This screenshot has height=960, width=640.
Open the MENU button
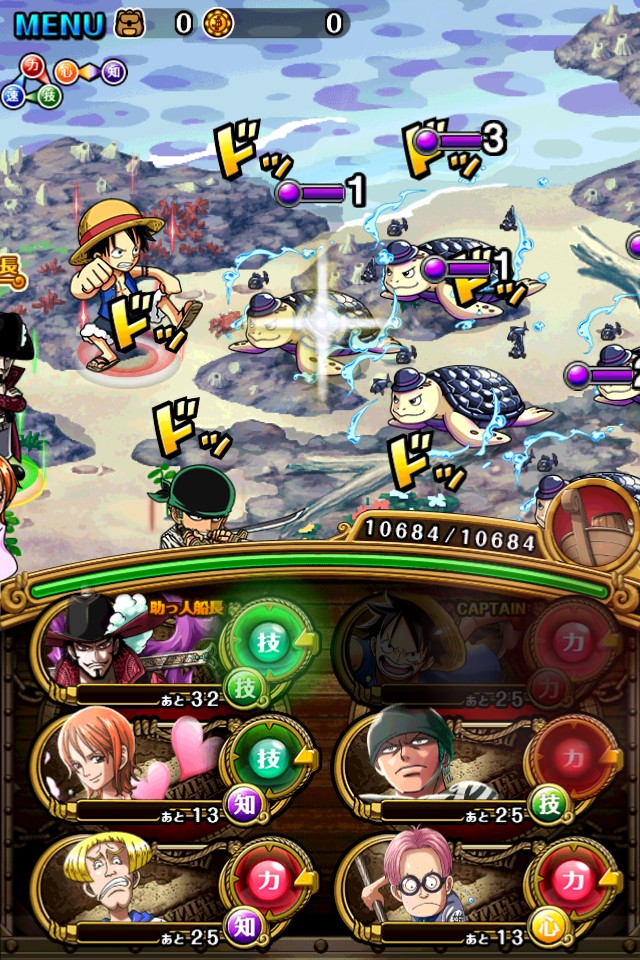click(58, 23)
